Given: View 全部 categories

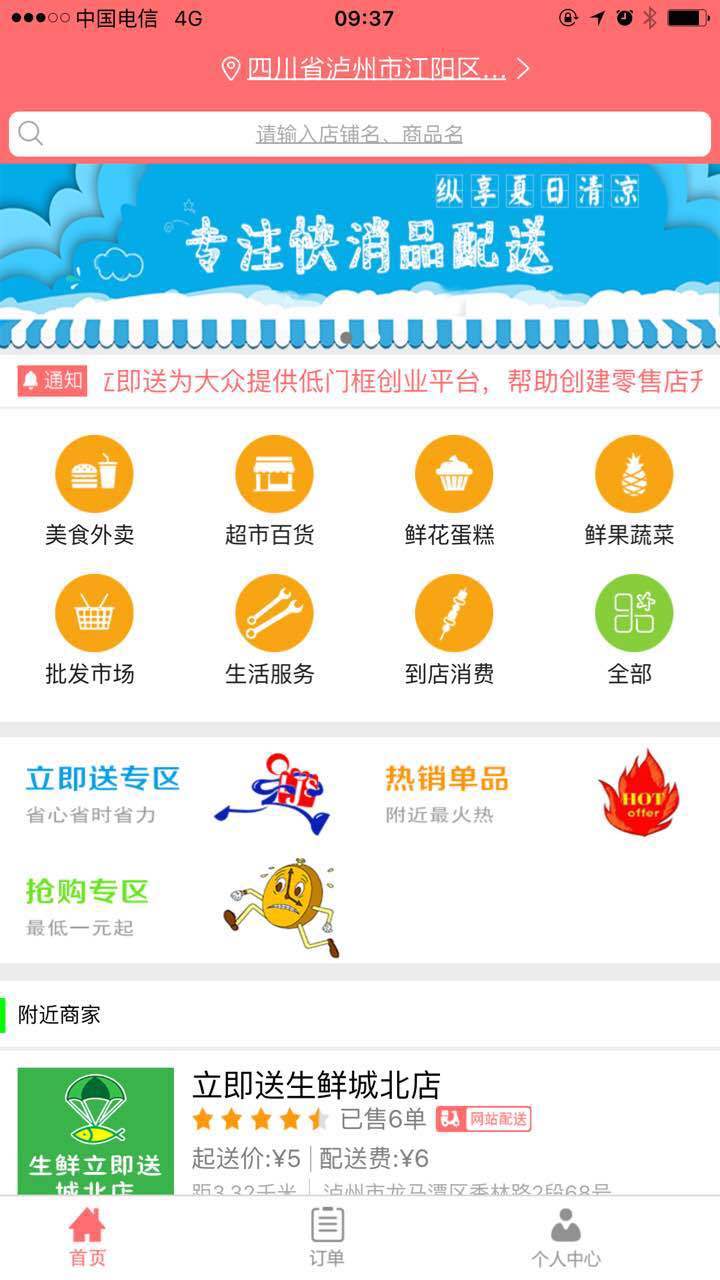Looking at the screenshot, I should coord(630,630).
